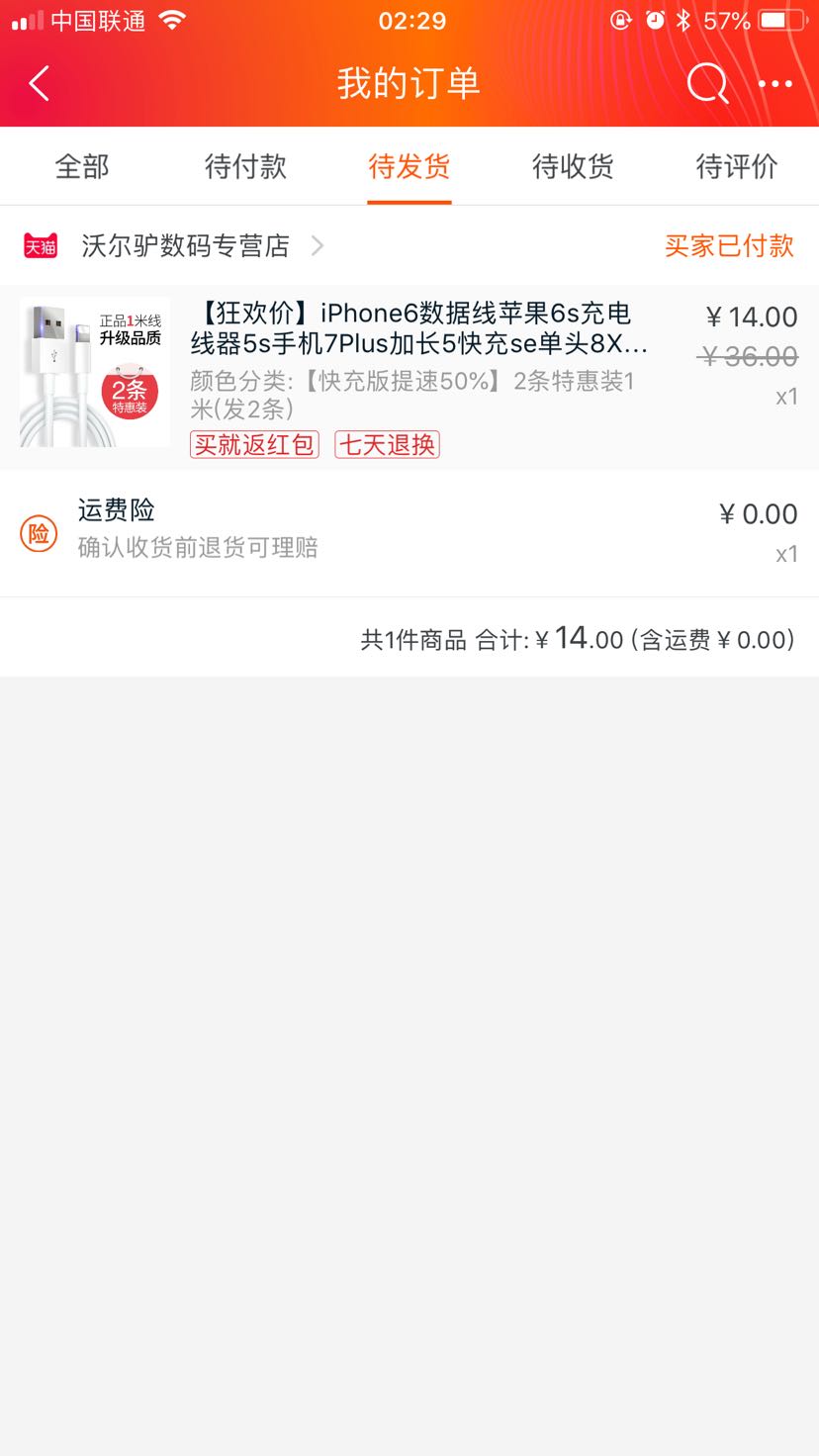The width and height of the screenshot is (819, 1456).
Task: Switch to the 全部 orders tab
Action: pos(81,167)
